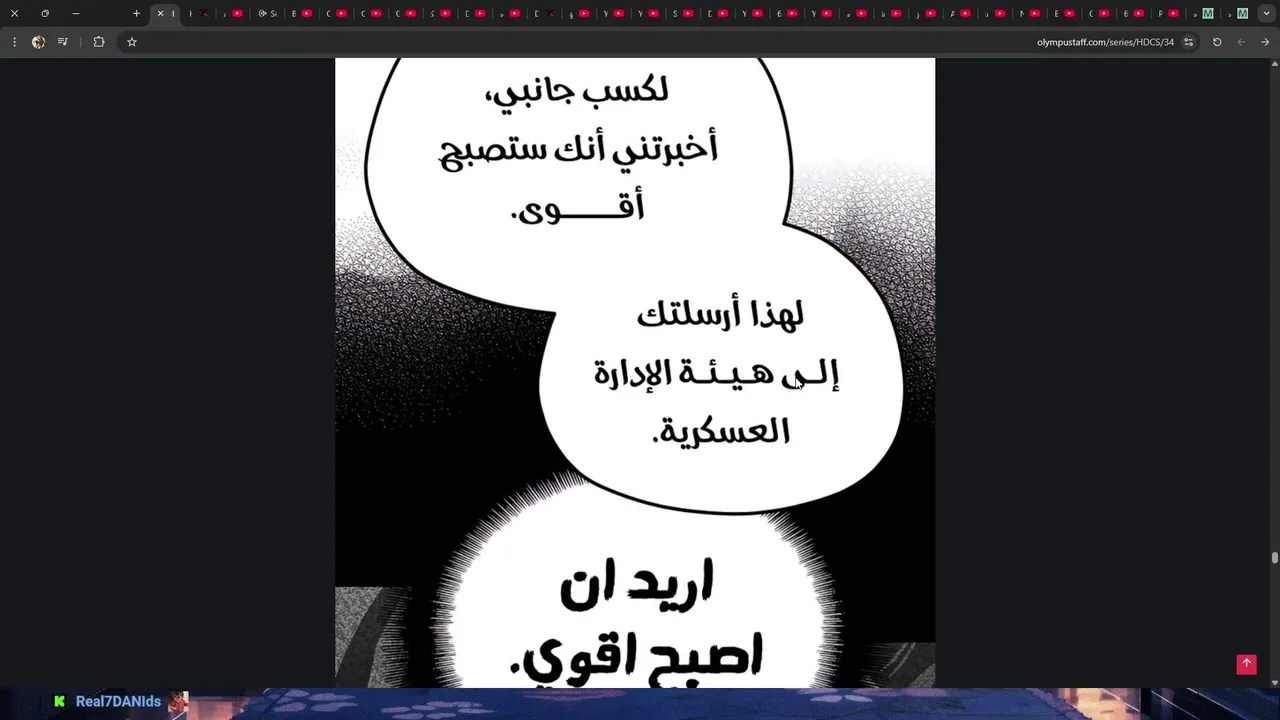This screenshot has height=720, width=1280.
Task: Close the current active tab
Action: pos(160,14)
